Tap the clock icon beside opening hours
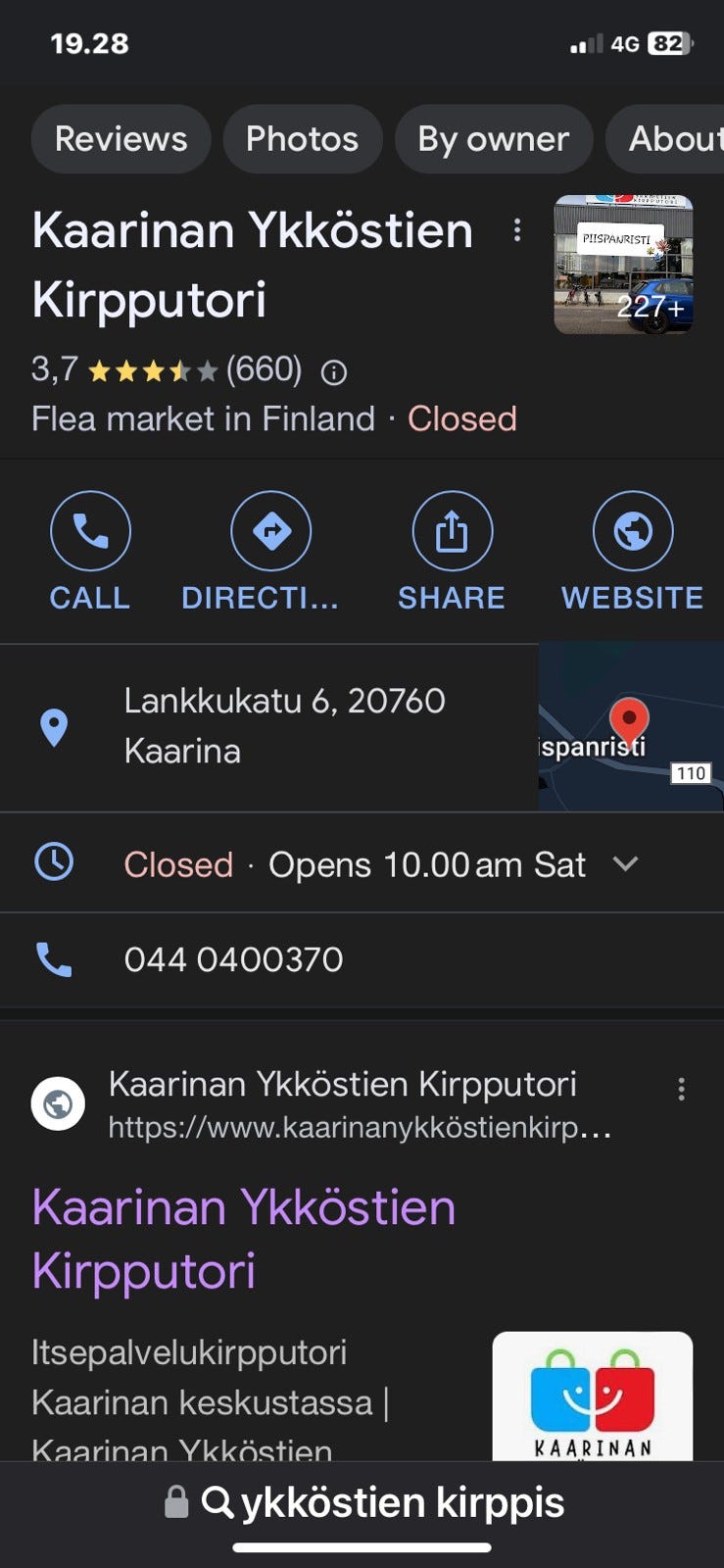This screenshot has height=1568, width=724. (56, 863)
